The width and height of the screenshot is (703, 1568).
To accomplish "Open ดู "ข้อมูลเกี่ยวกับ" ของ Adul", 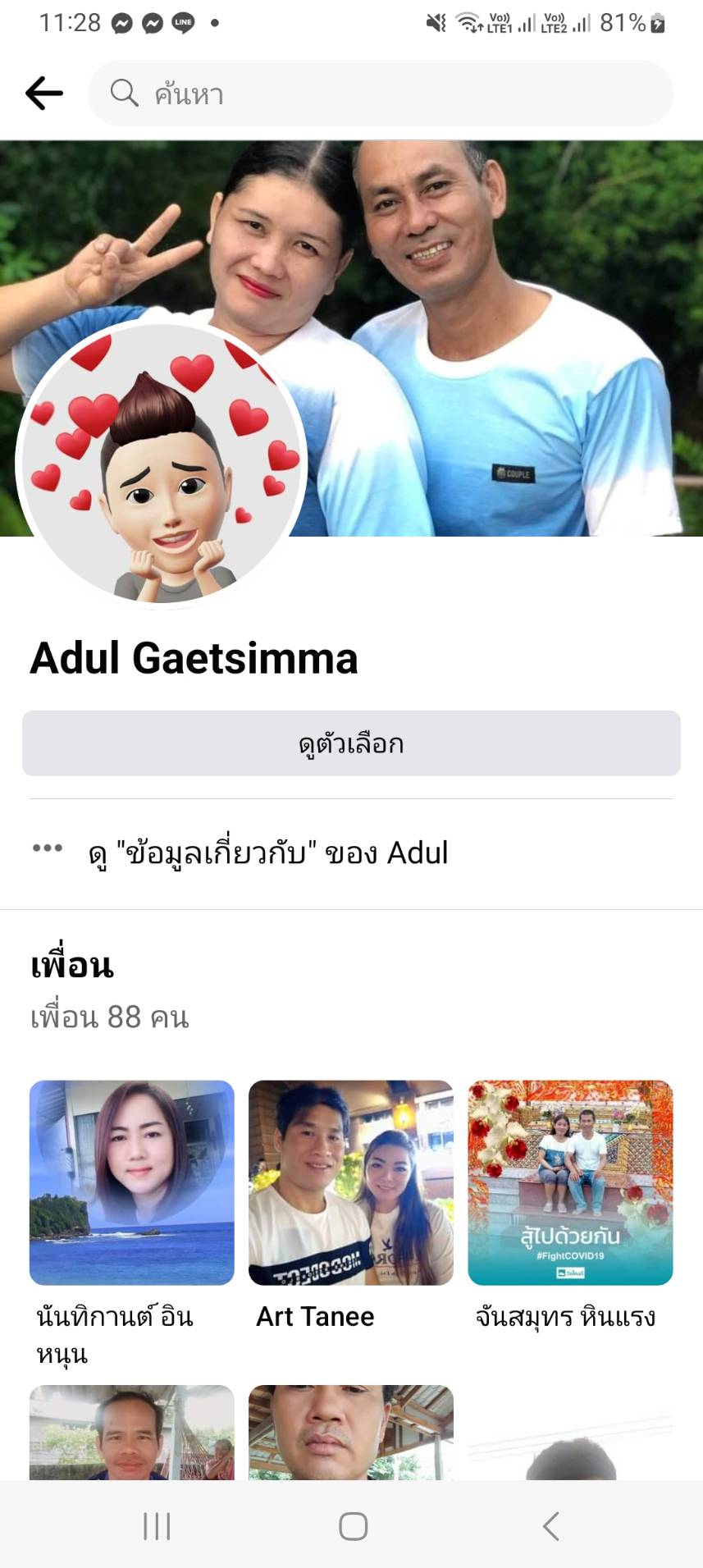I will 267,853.
